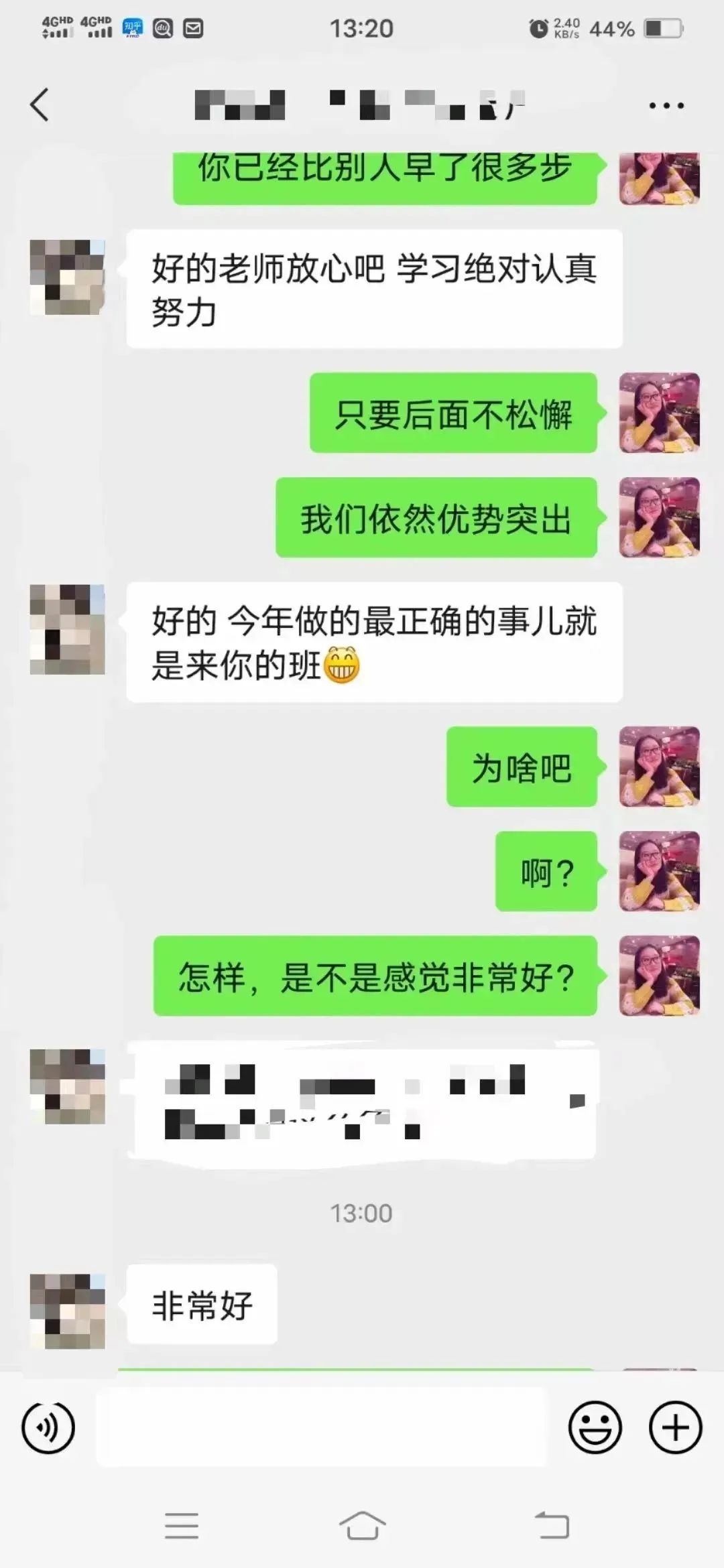
Task: Open contact avatar beside 非常好 message
Action: tap(68, 1311)
